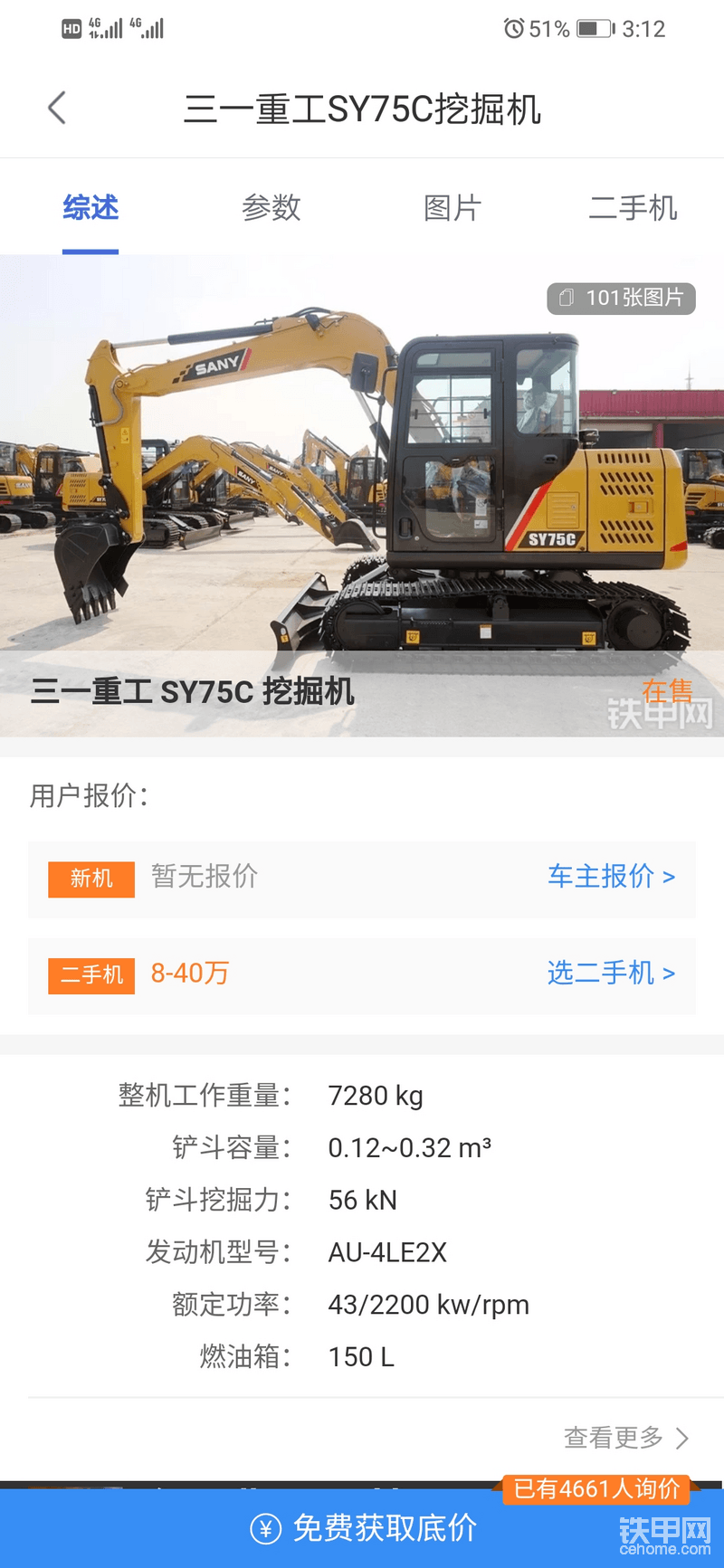Open 车主报价 for new machines
The width and height of the screenshot is (724, 1568).
pyautogui.click(x=611, y=877)
